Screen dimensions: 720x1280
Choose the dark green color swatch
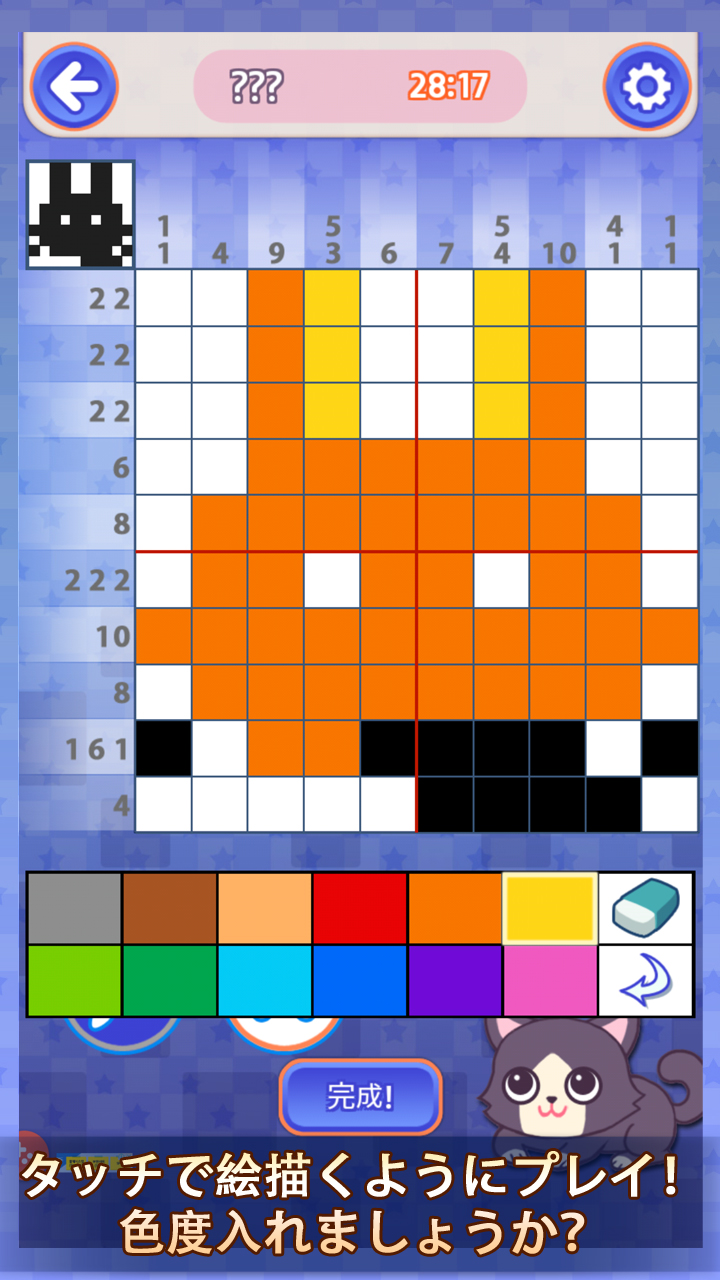point(170,980)
